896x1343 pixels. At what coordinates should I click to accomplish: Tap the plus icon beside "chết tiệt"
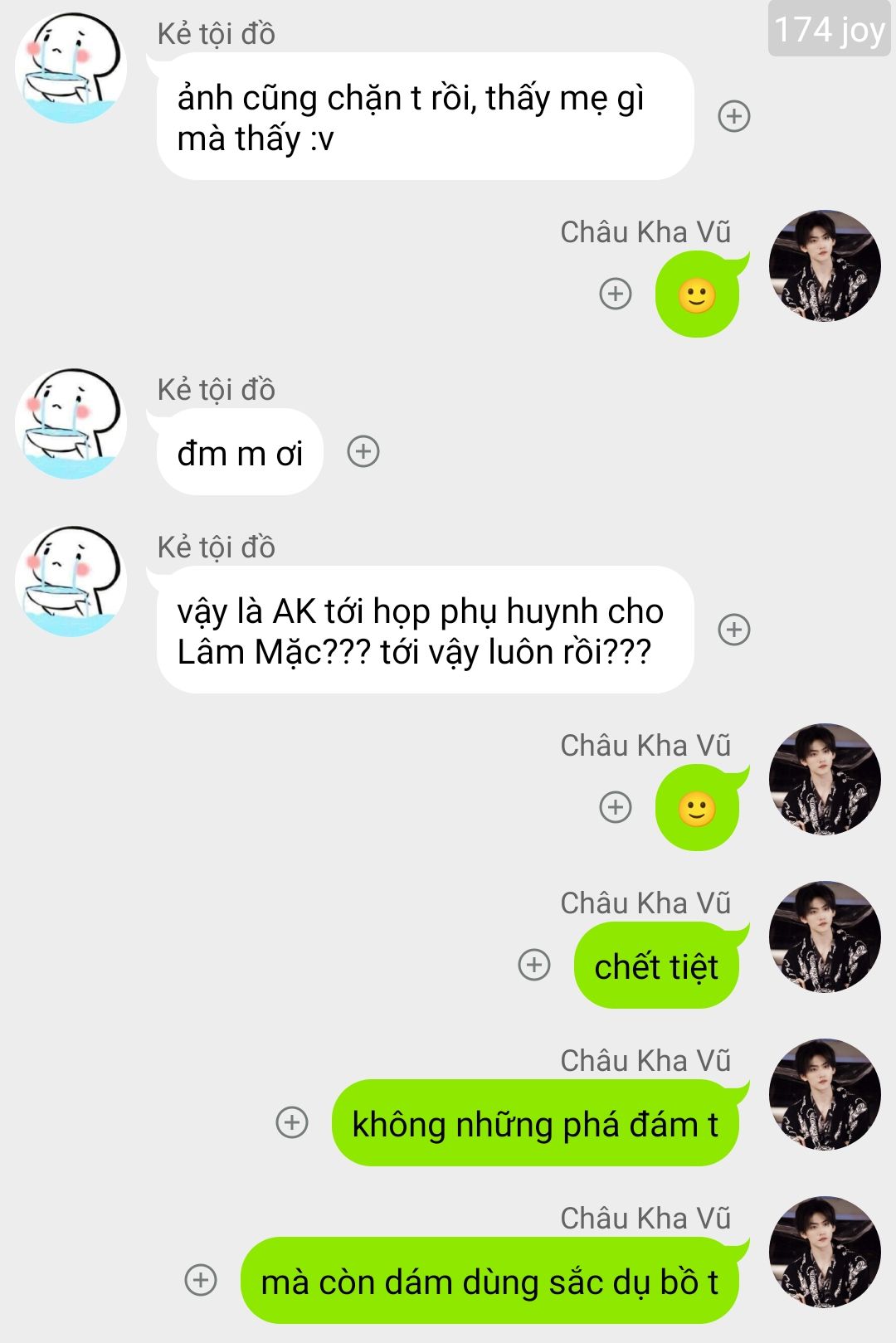pos(534,965)
